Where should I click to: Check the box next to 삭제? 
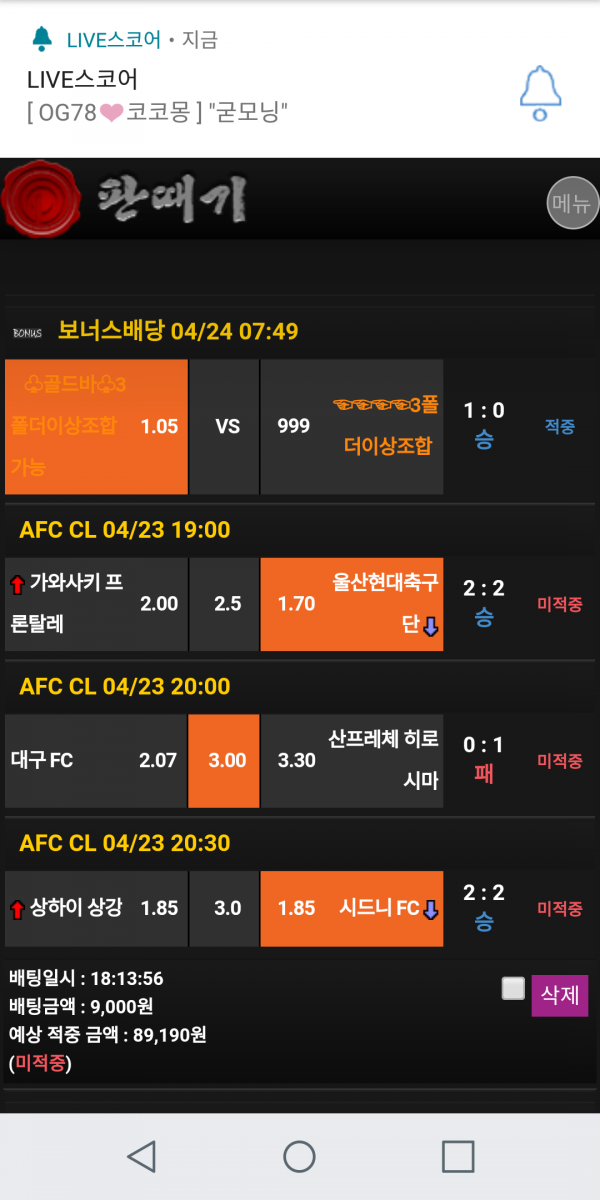(513, 989)
